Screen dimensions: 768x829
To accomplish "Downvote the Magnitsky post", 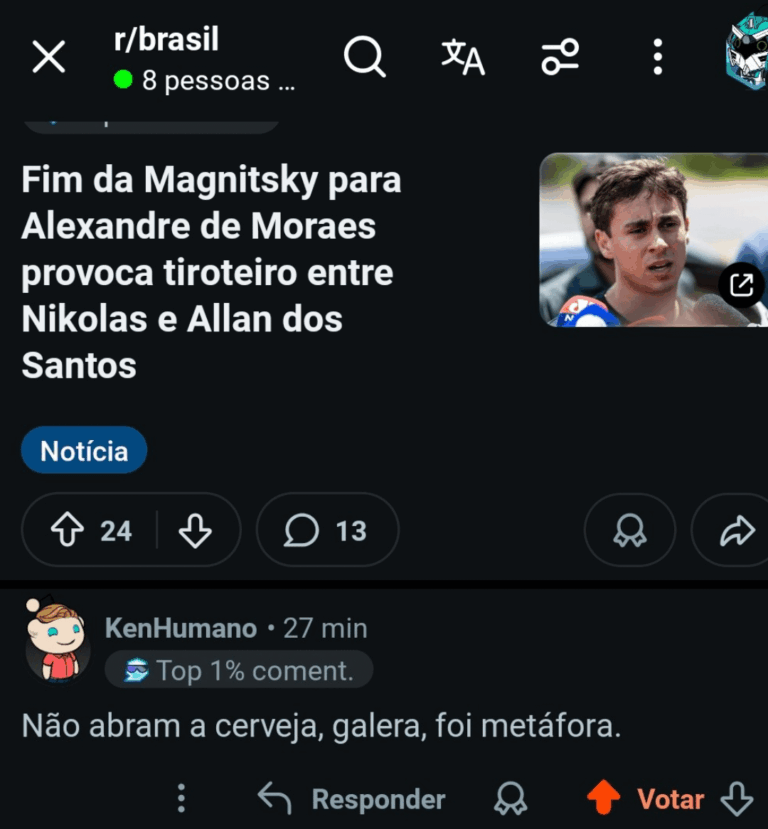I will click(195, 531).
